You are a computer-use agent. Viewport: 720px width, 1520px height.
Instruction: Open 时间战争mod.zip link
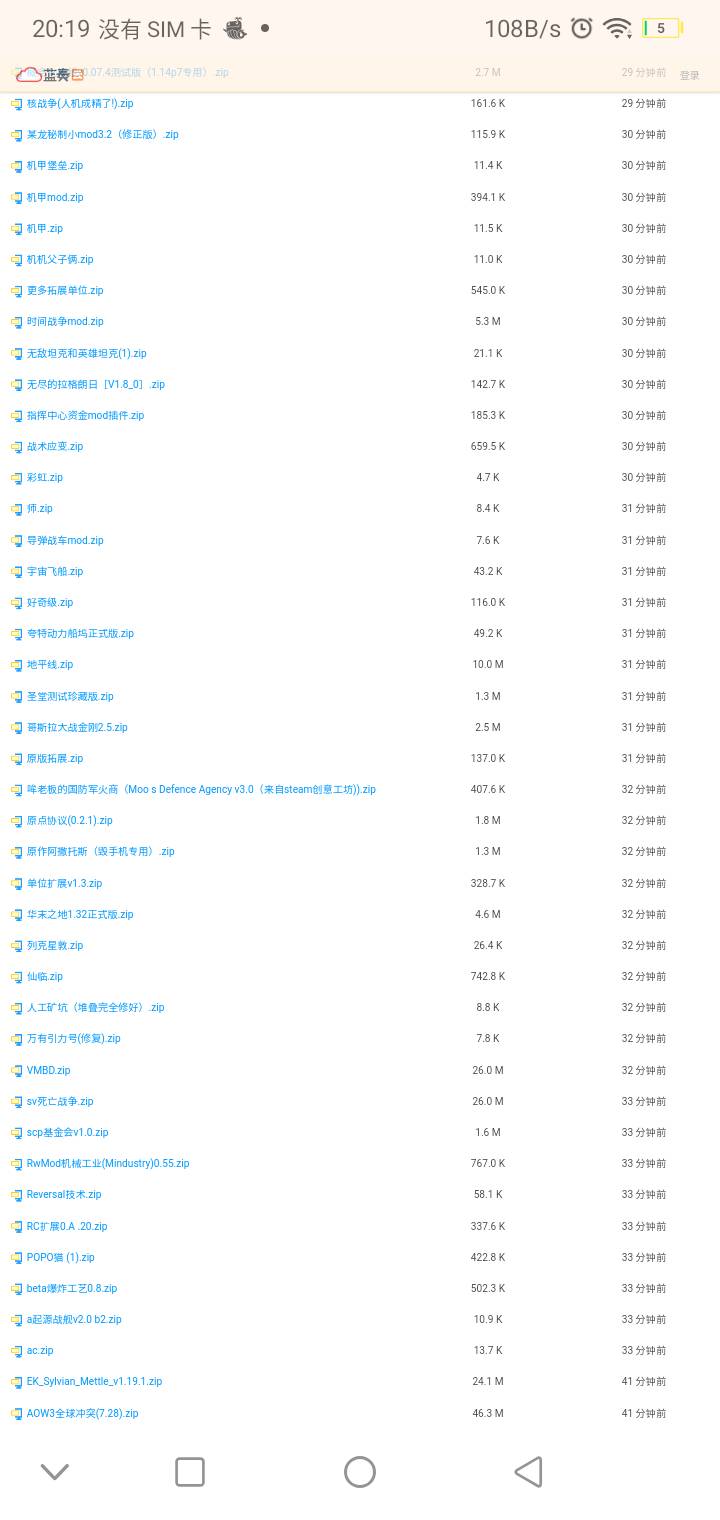65,322
